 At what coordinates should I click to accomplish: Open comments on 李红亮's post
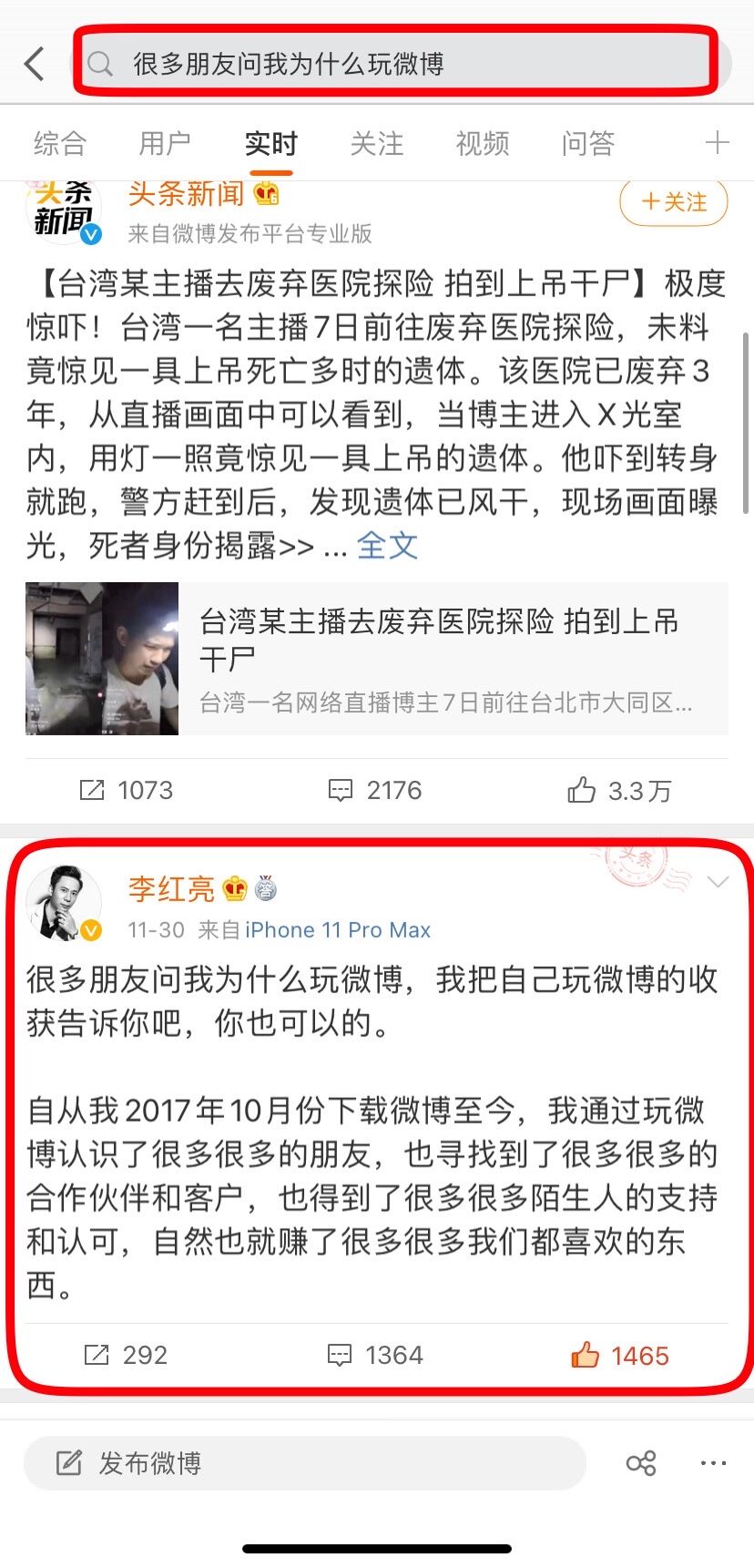(x=374, y=1355)
